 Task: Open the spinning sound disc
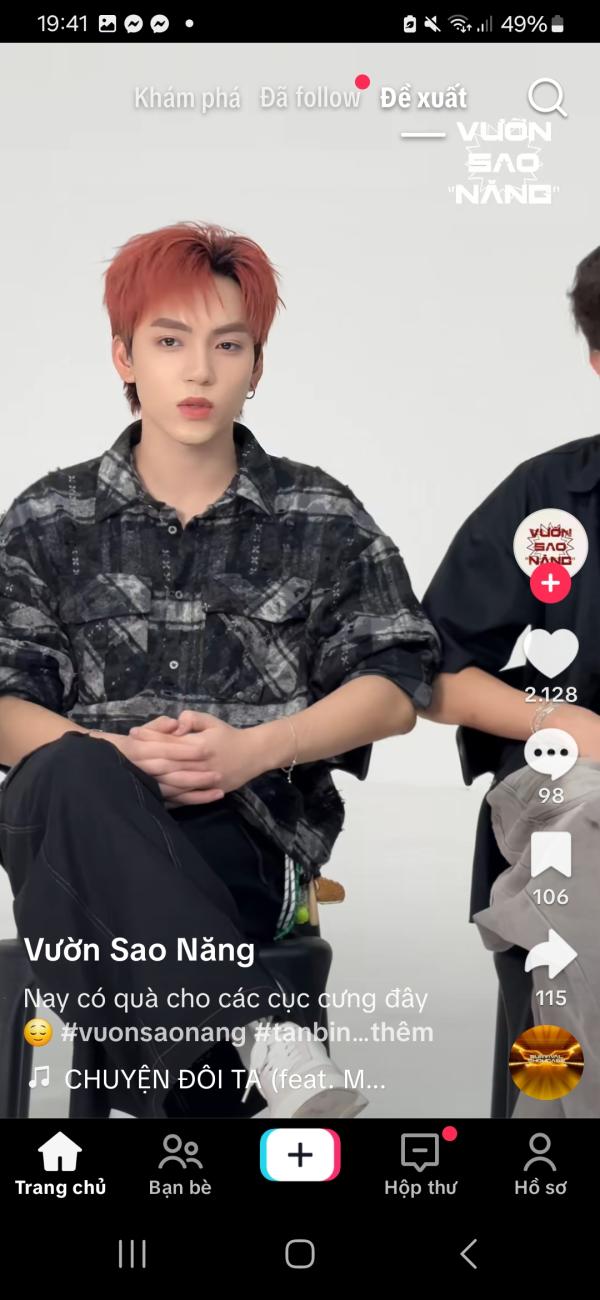pyautogui.click(x=546, y=1062)
